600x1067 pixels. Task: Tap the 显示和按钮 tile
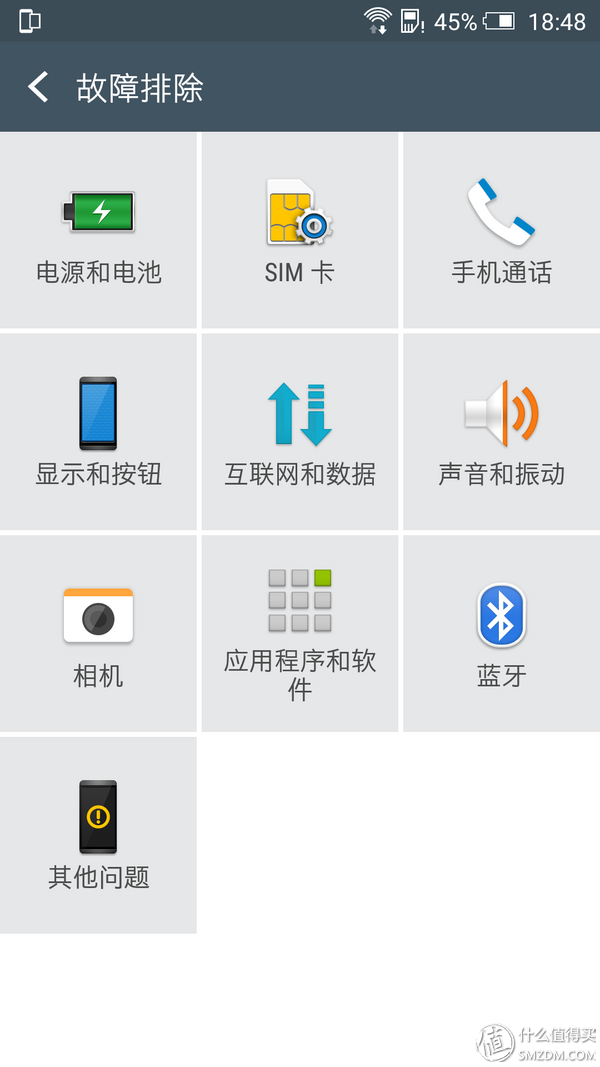tap(98, 432)
